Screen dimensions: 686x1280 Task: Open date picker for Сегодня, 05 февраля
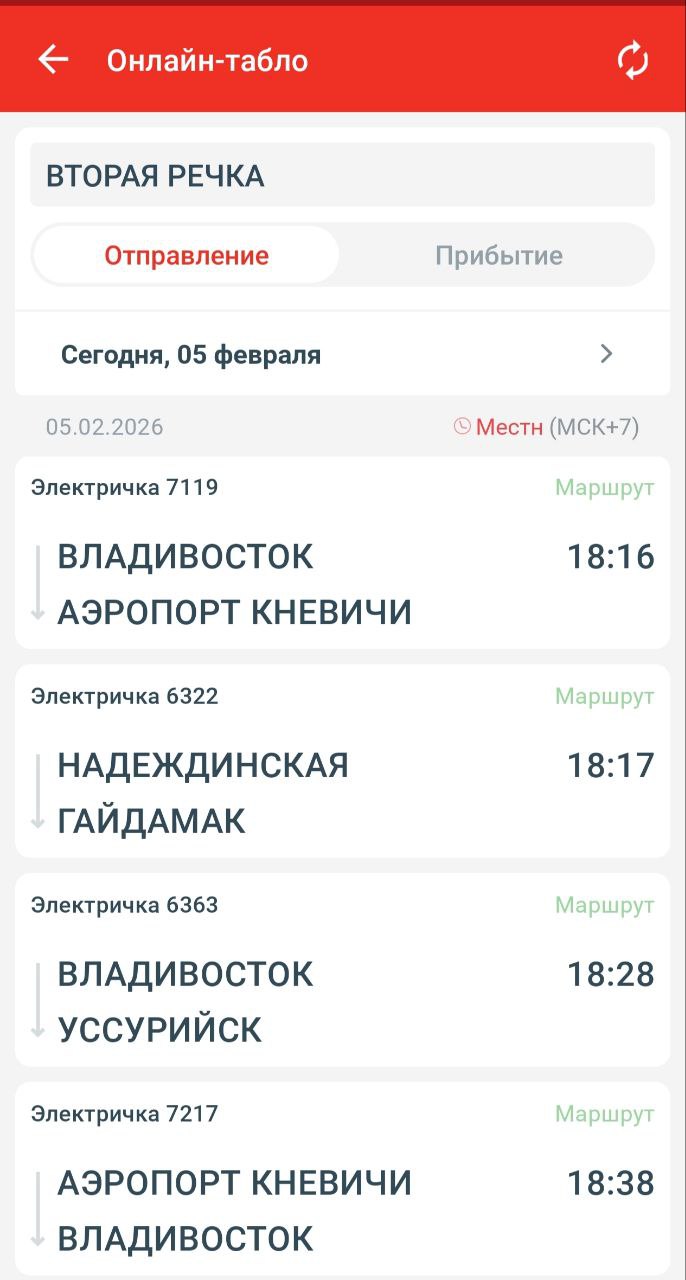tap(342, 354)
